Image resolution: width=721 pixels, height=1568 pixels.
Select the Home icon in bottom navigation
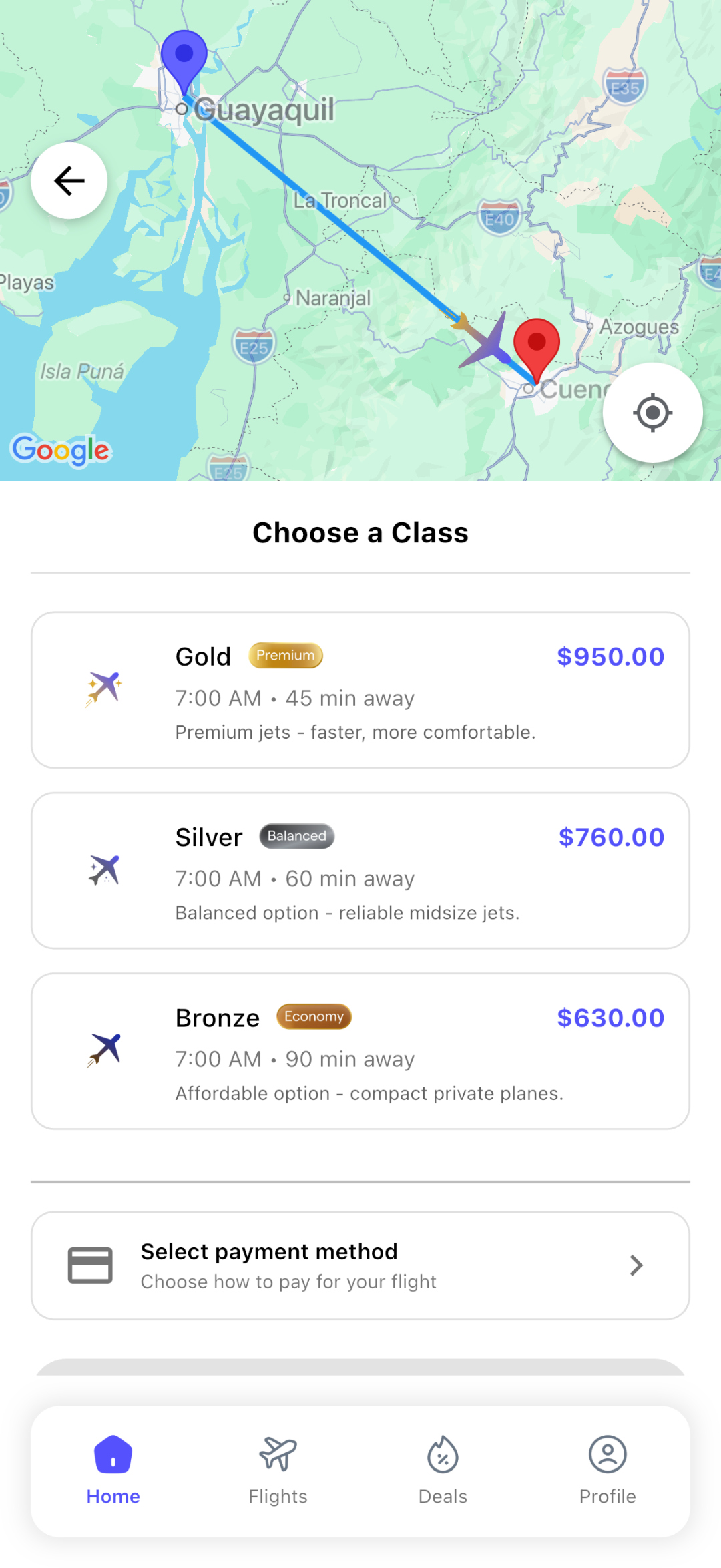[113, 1454]
